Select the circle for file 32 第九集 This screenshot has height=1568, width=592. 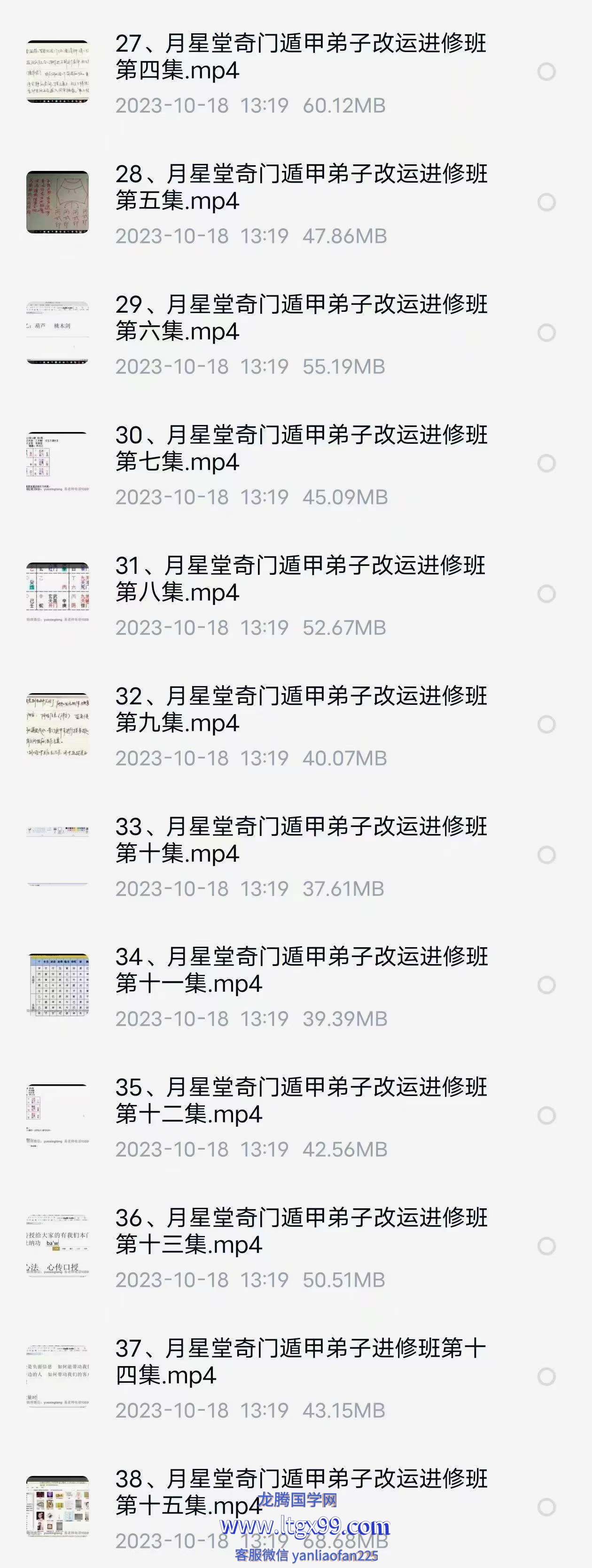point(546,724)
